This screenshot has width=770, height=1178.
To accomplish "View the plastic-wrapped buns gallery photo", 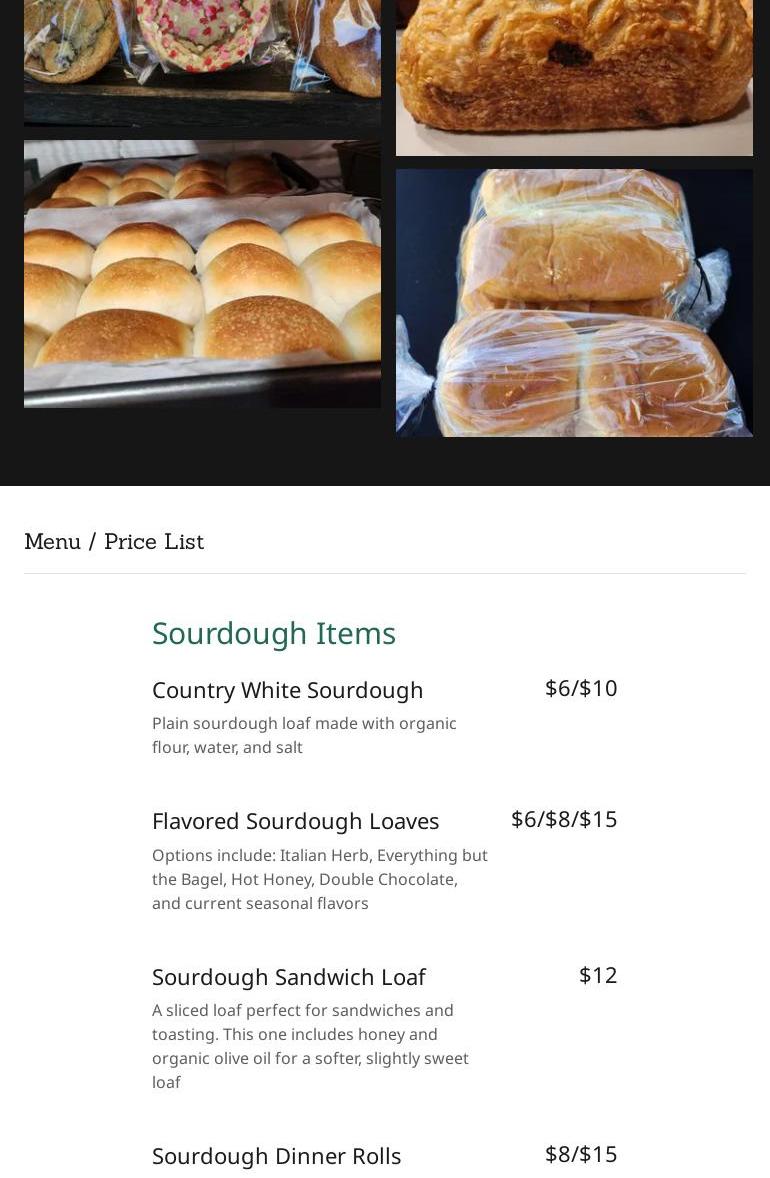I will [574, 302].
